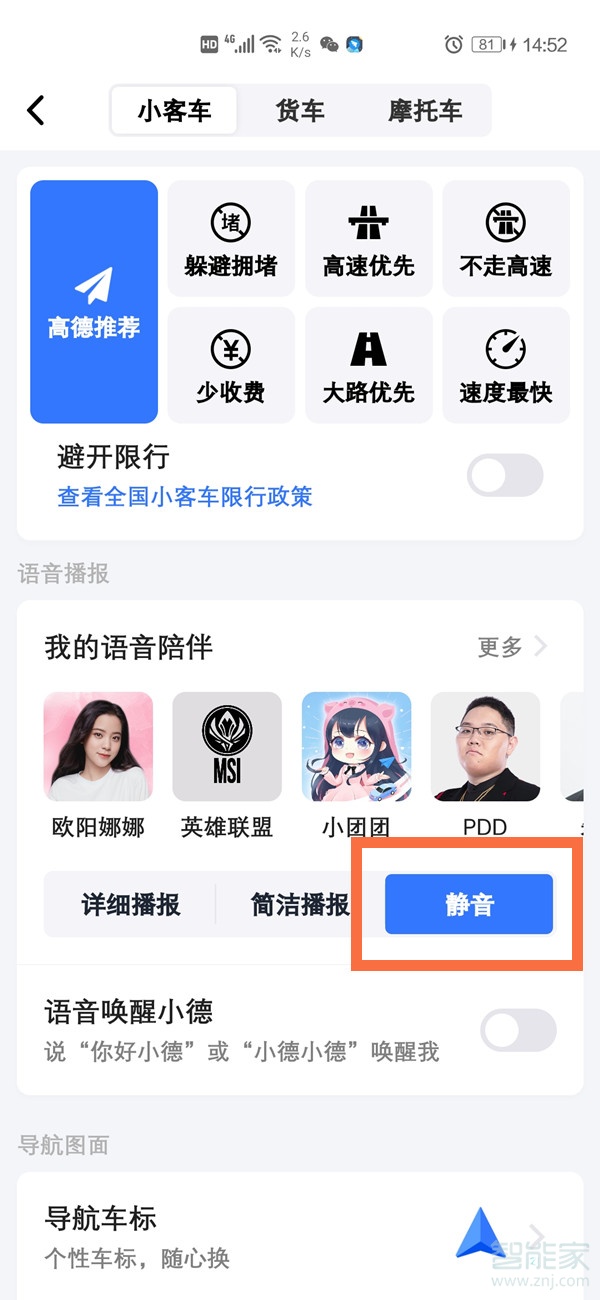Choose the 速度最快 route option

coord(506,365)
